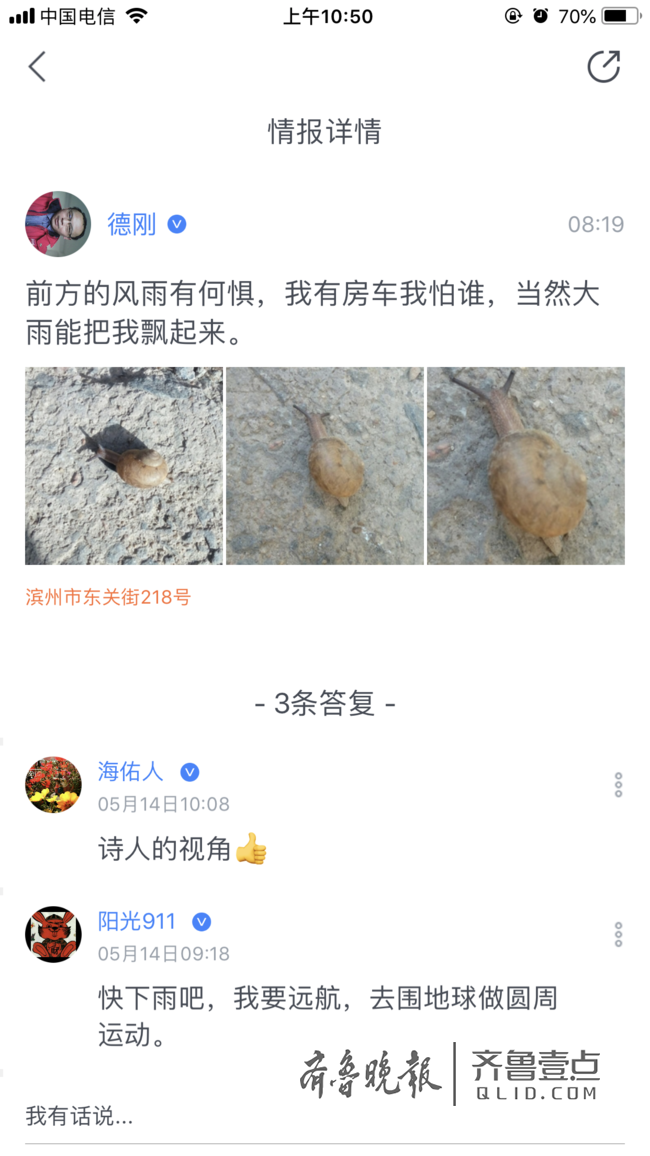Open 阳光911's avatar
The image size is (650, 1156).
[53, 934]
